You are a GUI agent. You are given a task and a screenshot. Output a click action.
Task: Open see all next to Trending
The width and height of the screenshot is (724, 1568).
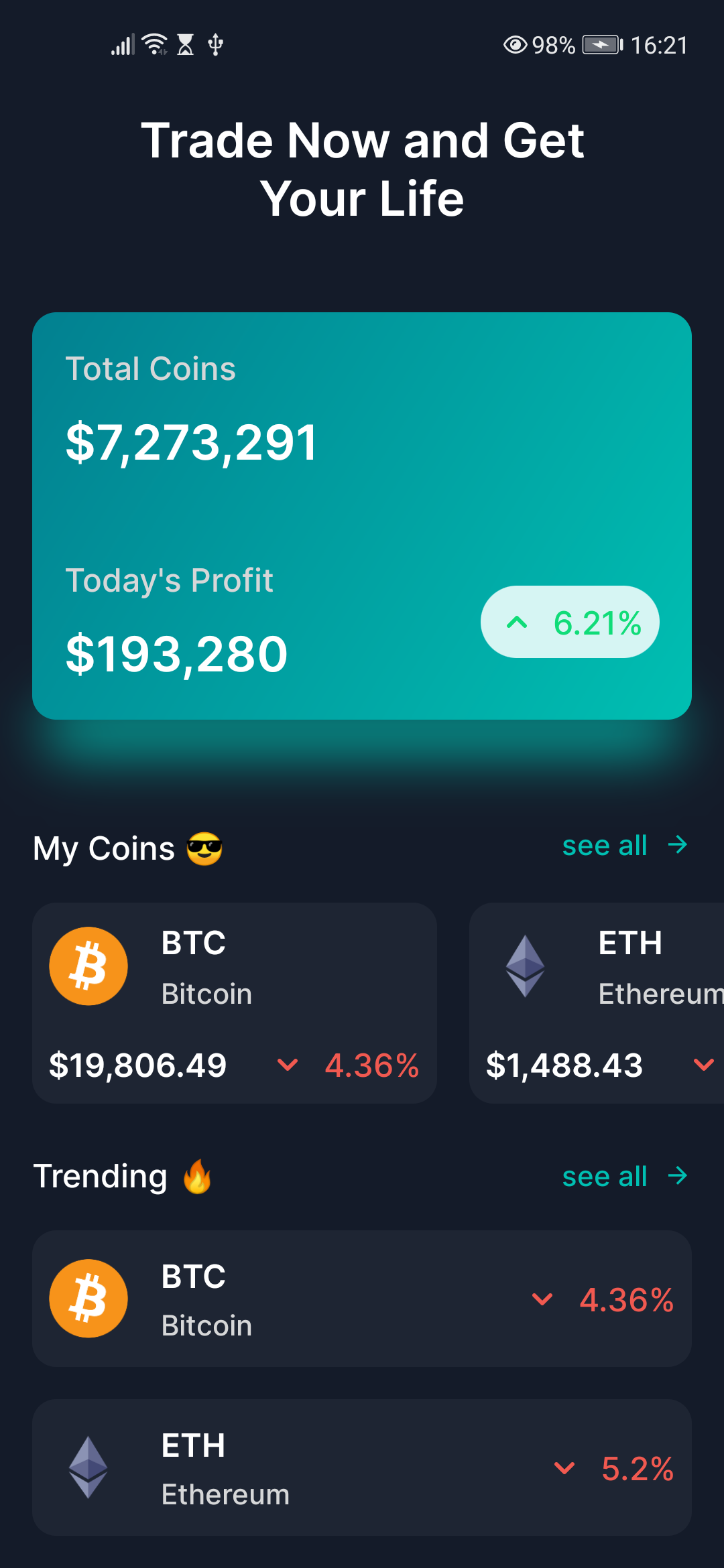tap(625, 1176)
